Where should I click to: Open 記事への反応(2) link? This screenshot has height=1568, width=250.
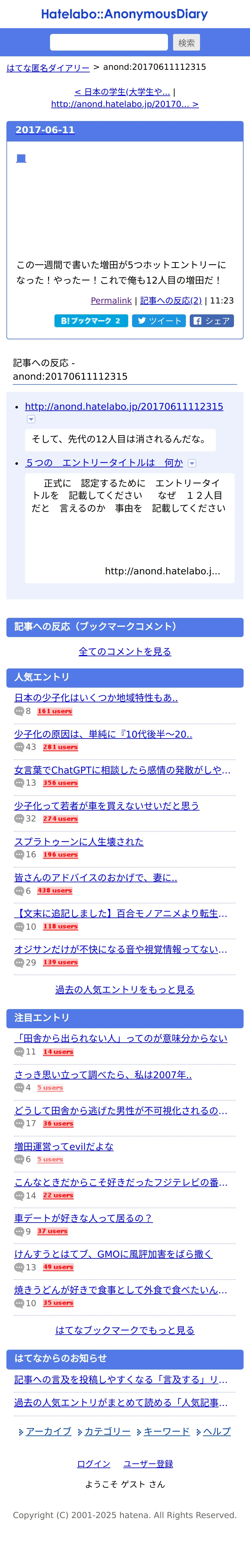171,301
